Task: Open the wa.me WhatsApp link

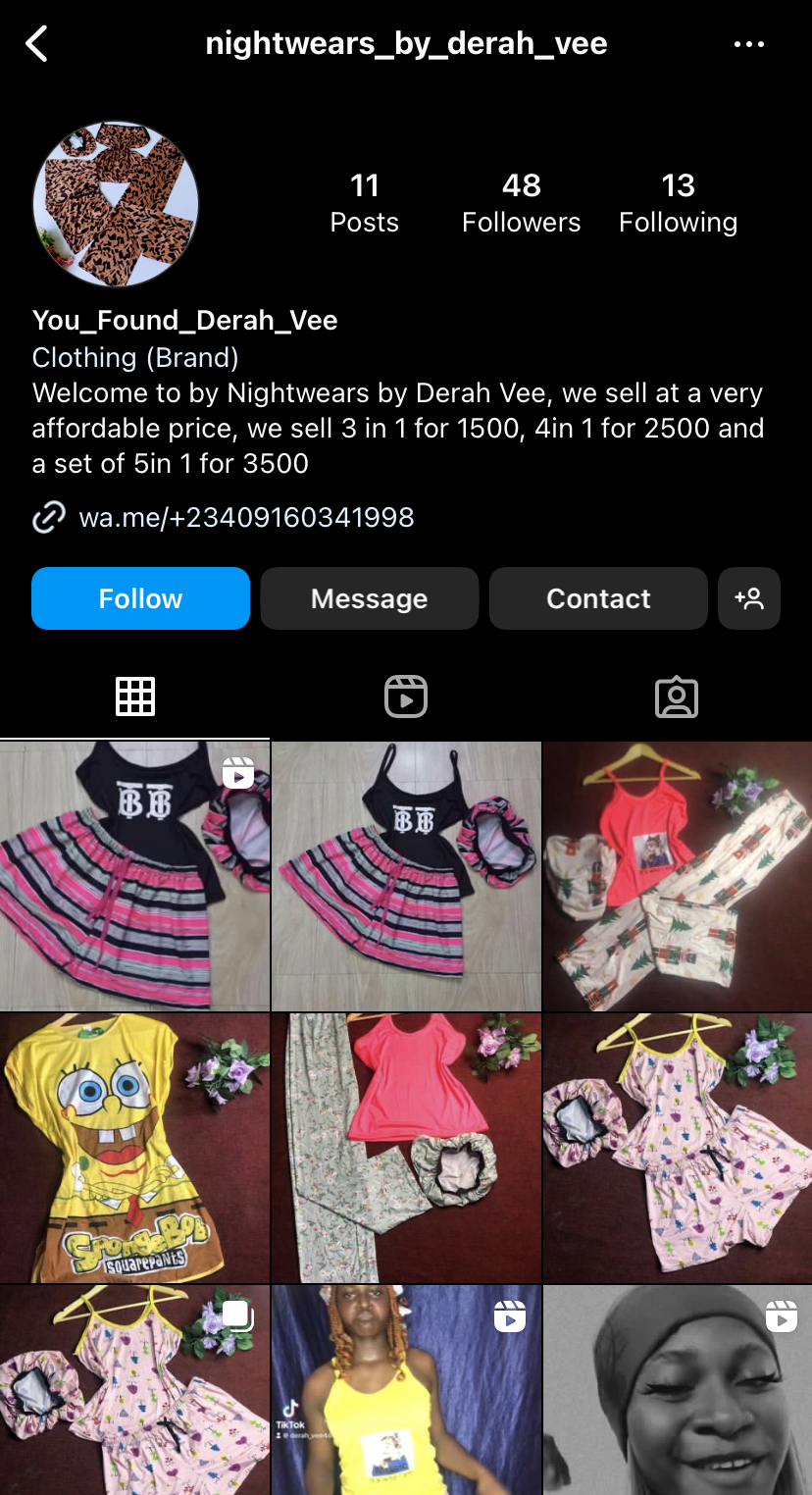Action: [x=246, y=516]
